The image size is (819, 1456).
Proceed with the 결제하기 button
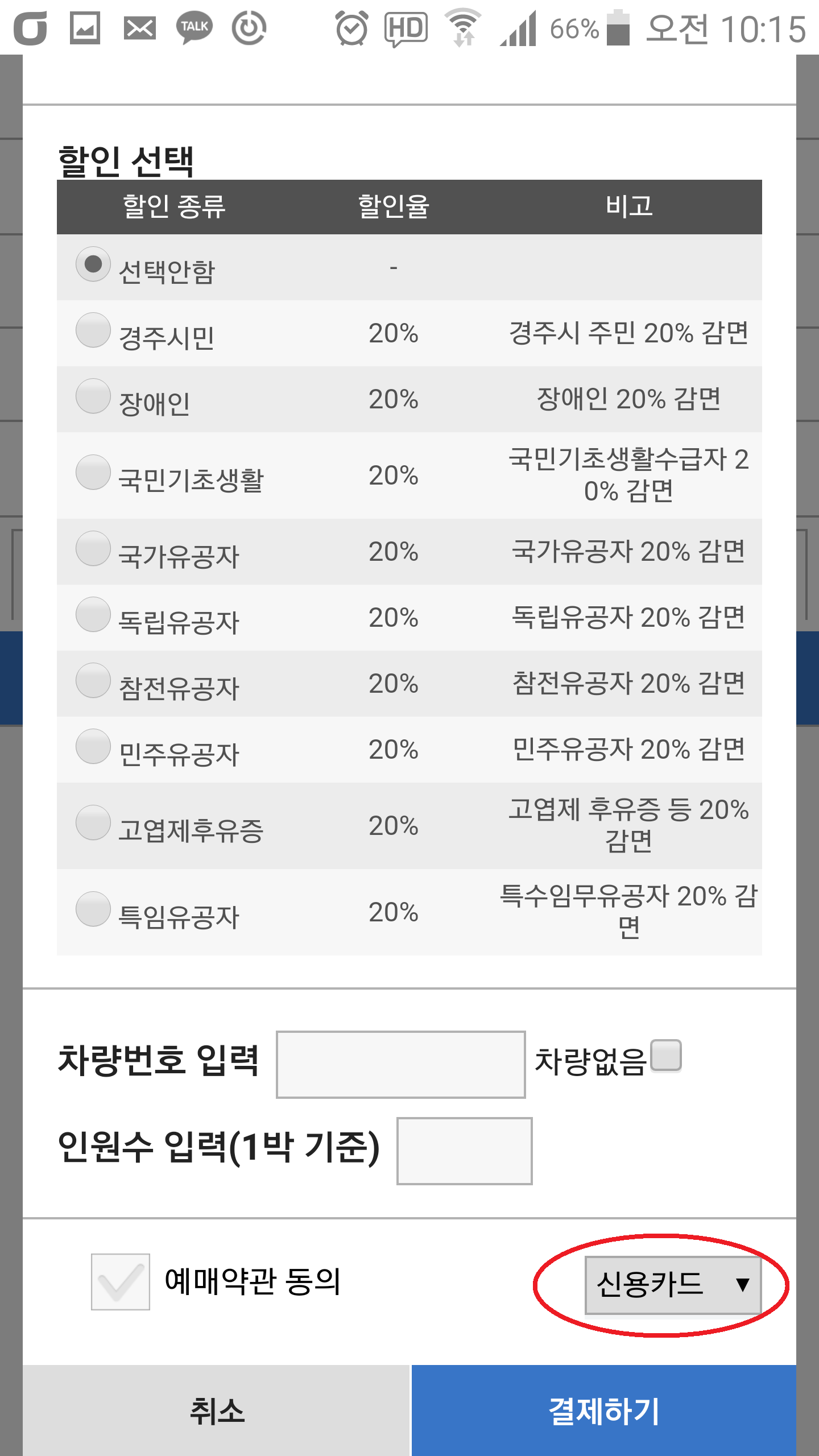tap(604, 1410)
